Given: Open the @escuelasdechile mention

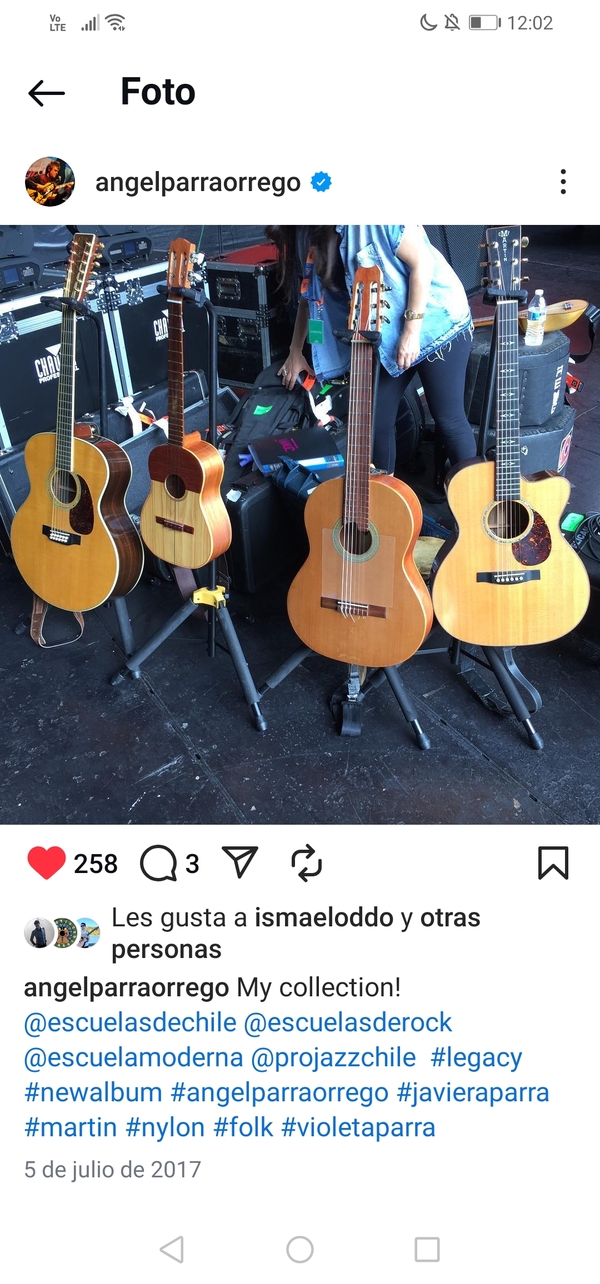Looking at the screenshot, I should (x=130, y=1023).
